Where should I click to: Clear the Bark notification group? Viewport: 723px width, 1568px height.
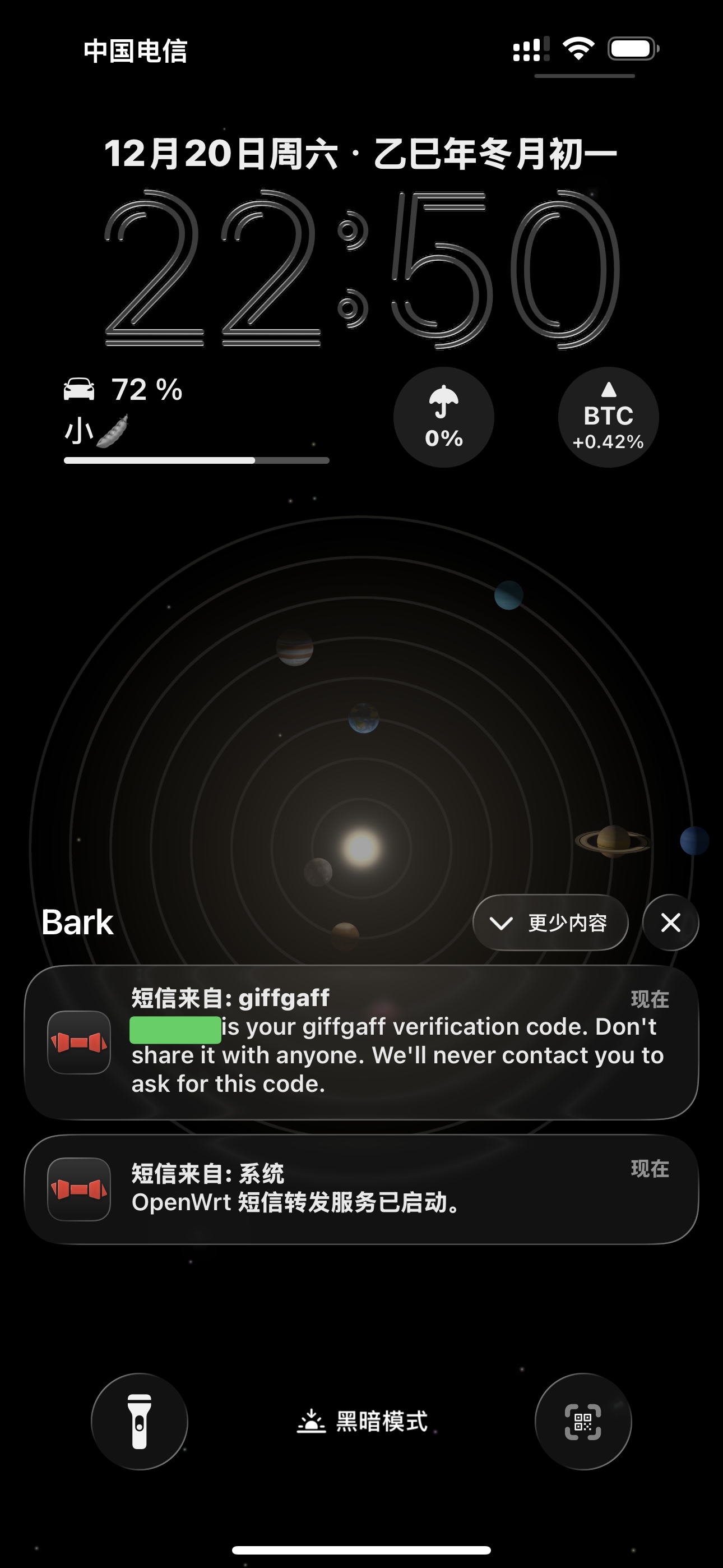[671, 923]
